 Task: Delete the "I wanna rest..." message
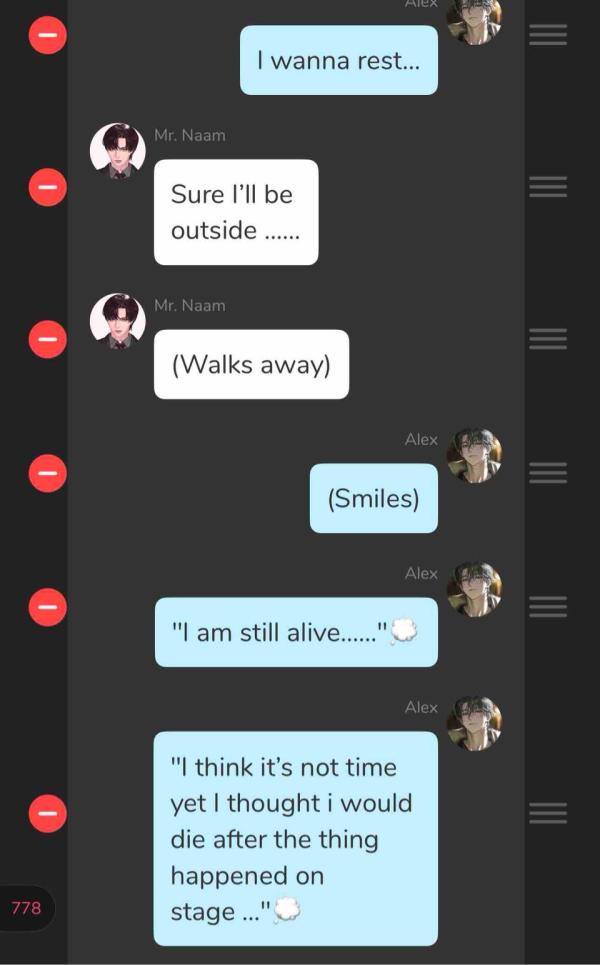click(x=47, y=36)
